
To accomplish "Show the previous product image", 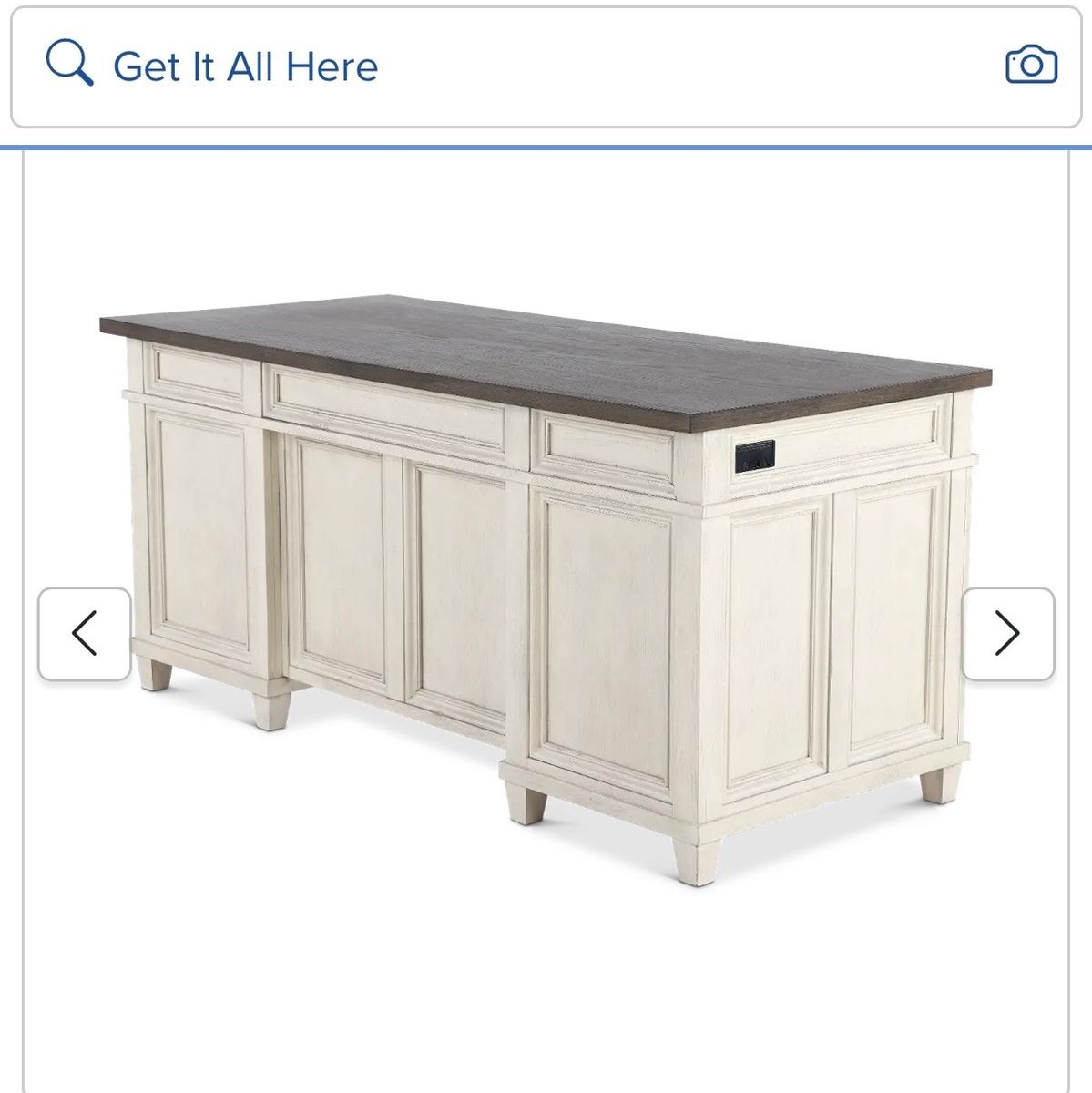I will tap(85, 634).
